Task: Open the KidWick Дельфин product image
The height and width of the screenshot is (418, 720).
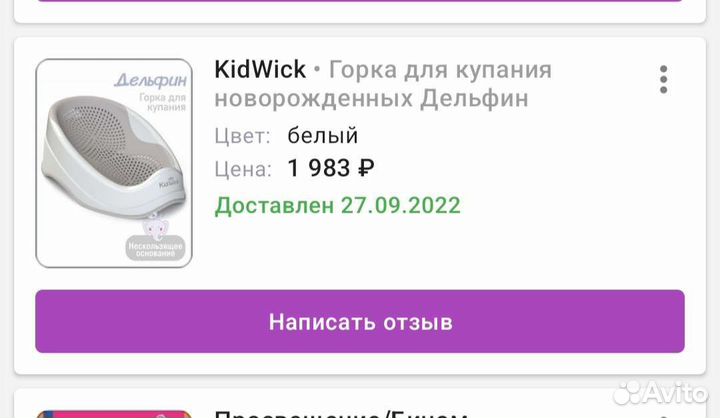Action: click(114, 163)
